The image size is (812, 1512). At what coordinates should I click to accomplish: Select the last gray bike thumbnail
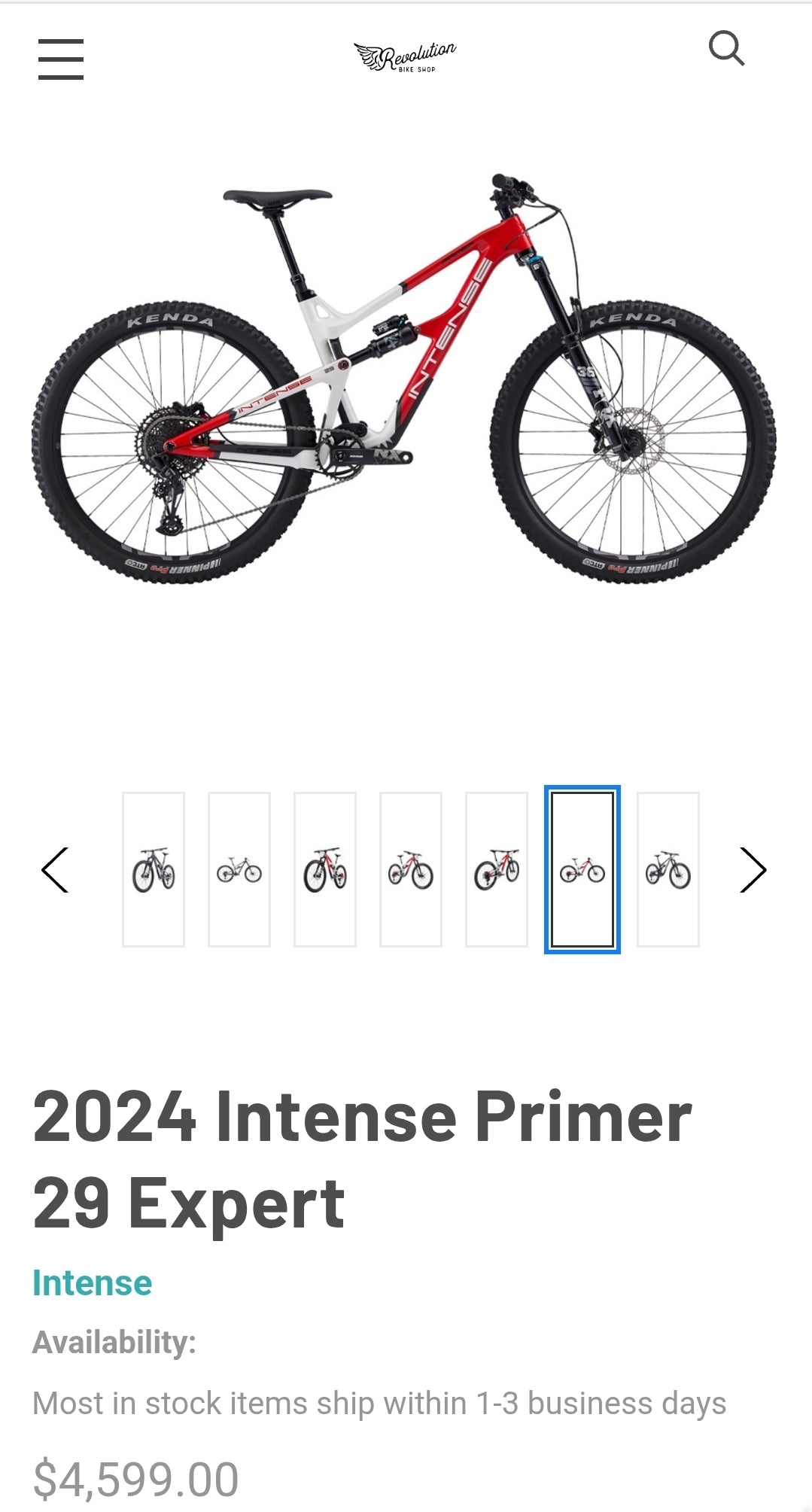click(668, 870)
